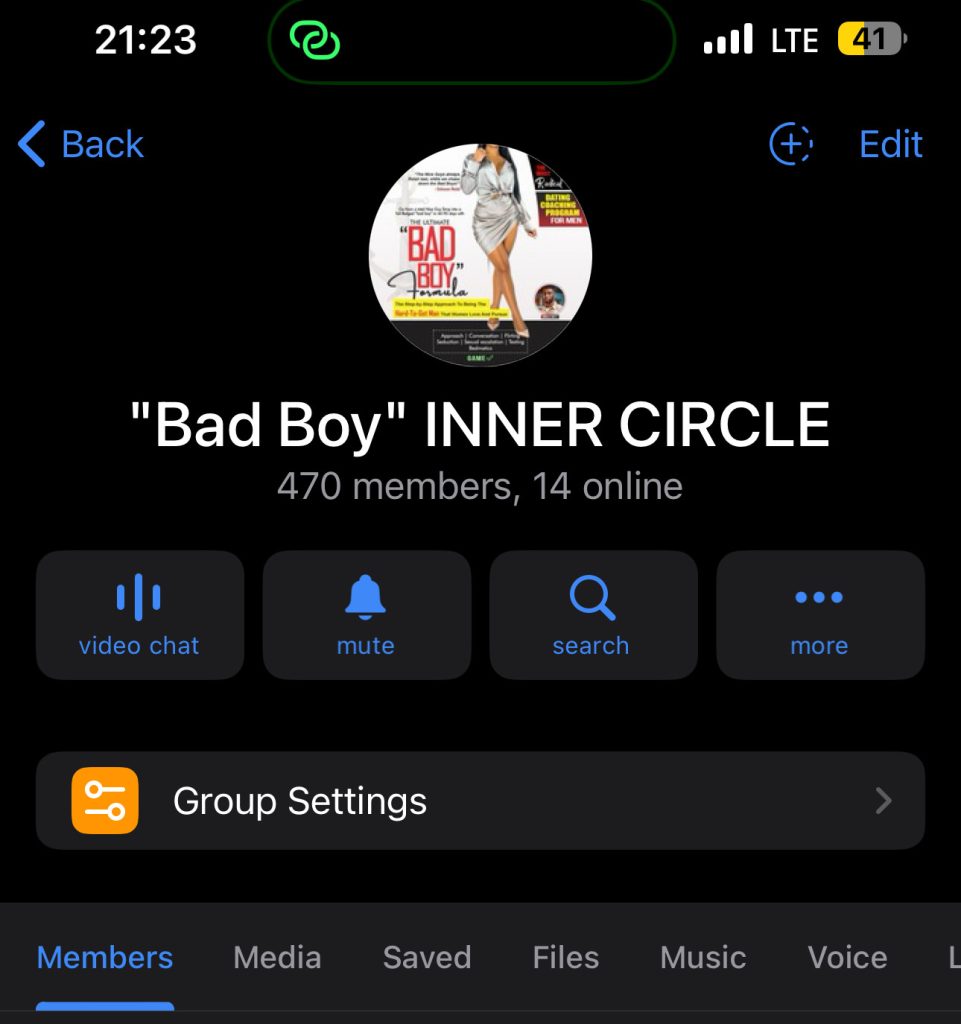Tap the add member plus icon
This screenshot has height=1024, width=961.
790,144
